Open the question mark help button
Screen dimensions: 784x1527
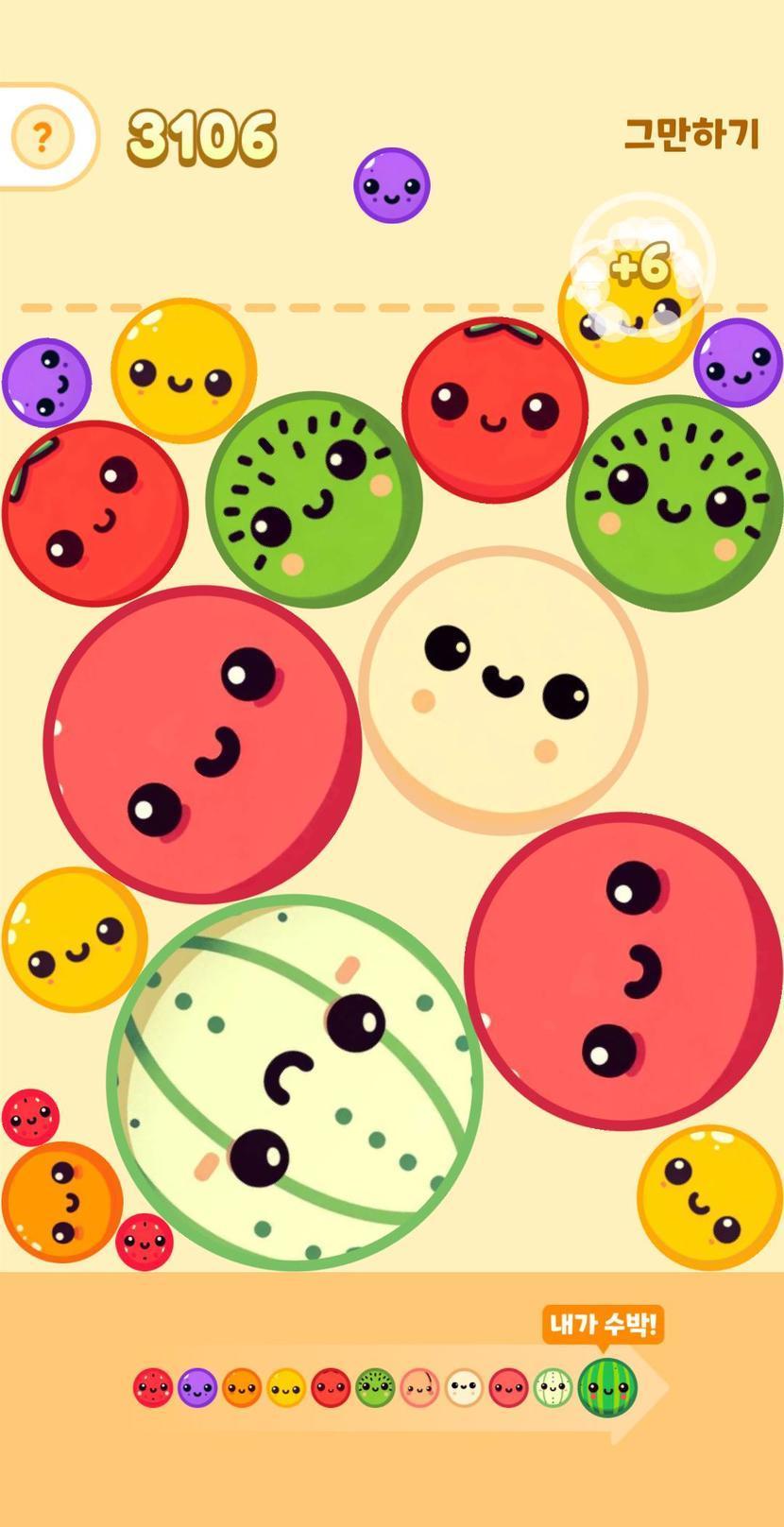coord(42,138)
